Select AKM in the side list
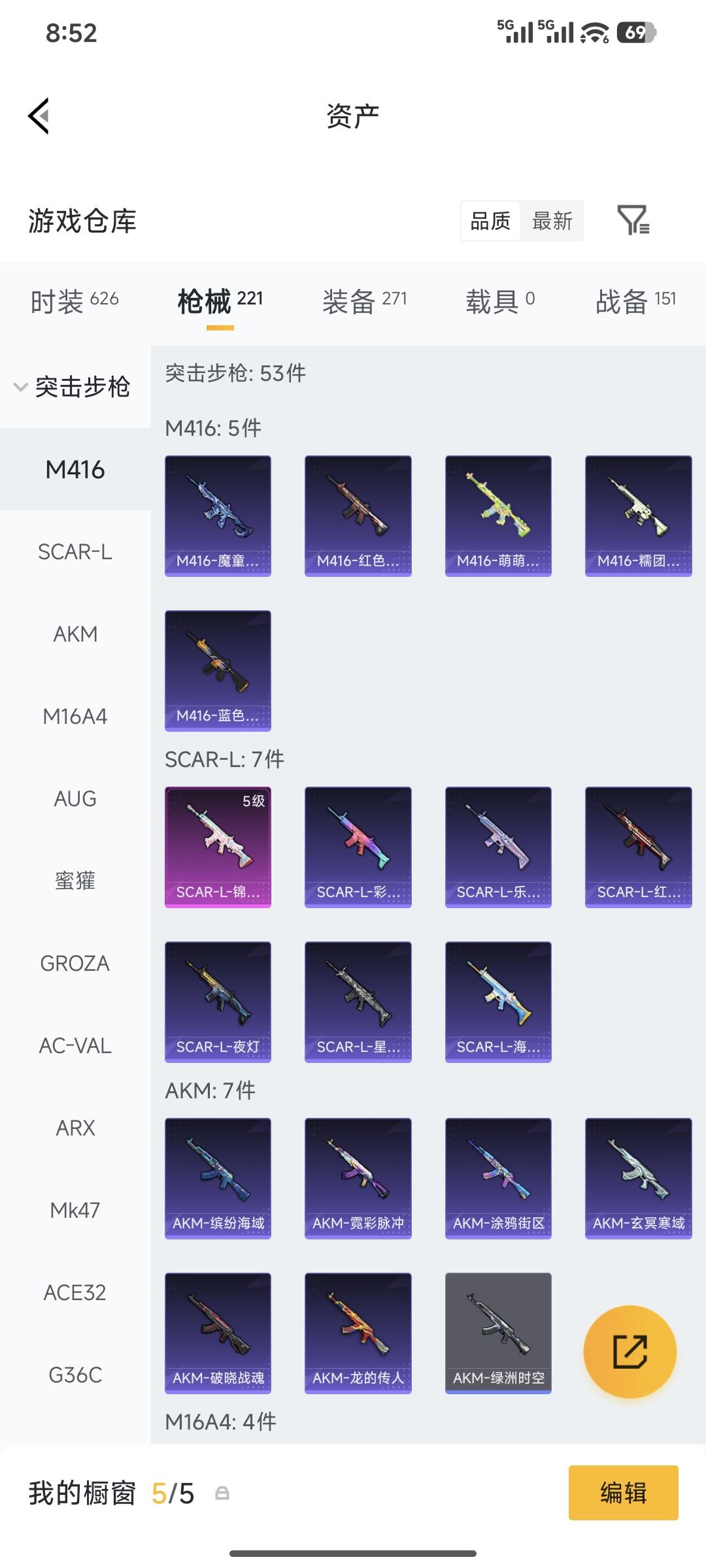The image size is (706, 1568). [75, 634]
